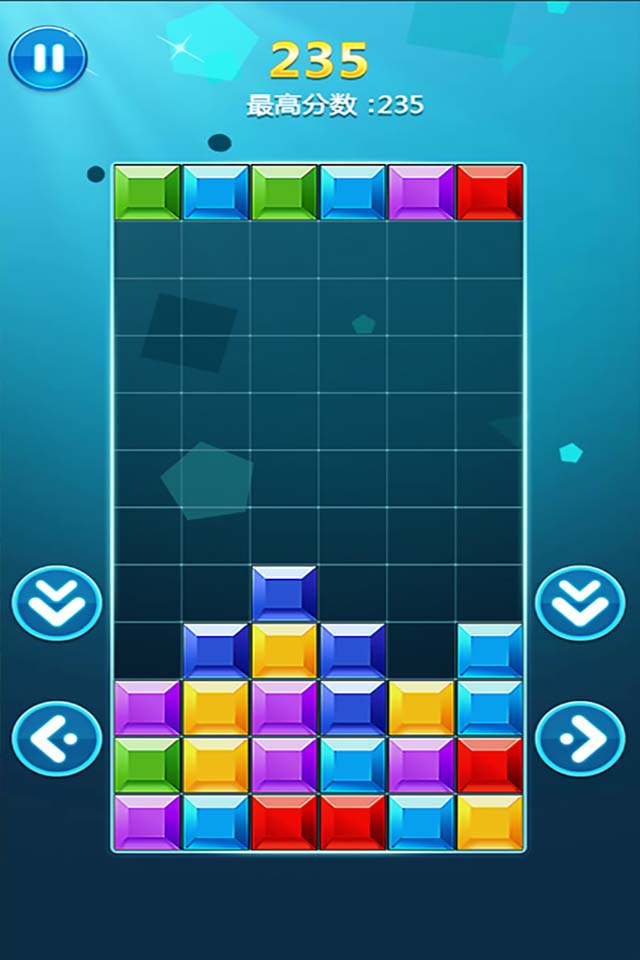Move the falling row right
This screenshot has height=960, width=640.
[581, 739]
